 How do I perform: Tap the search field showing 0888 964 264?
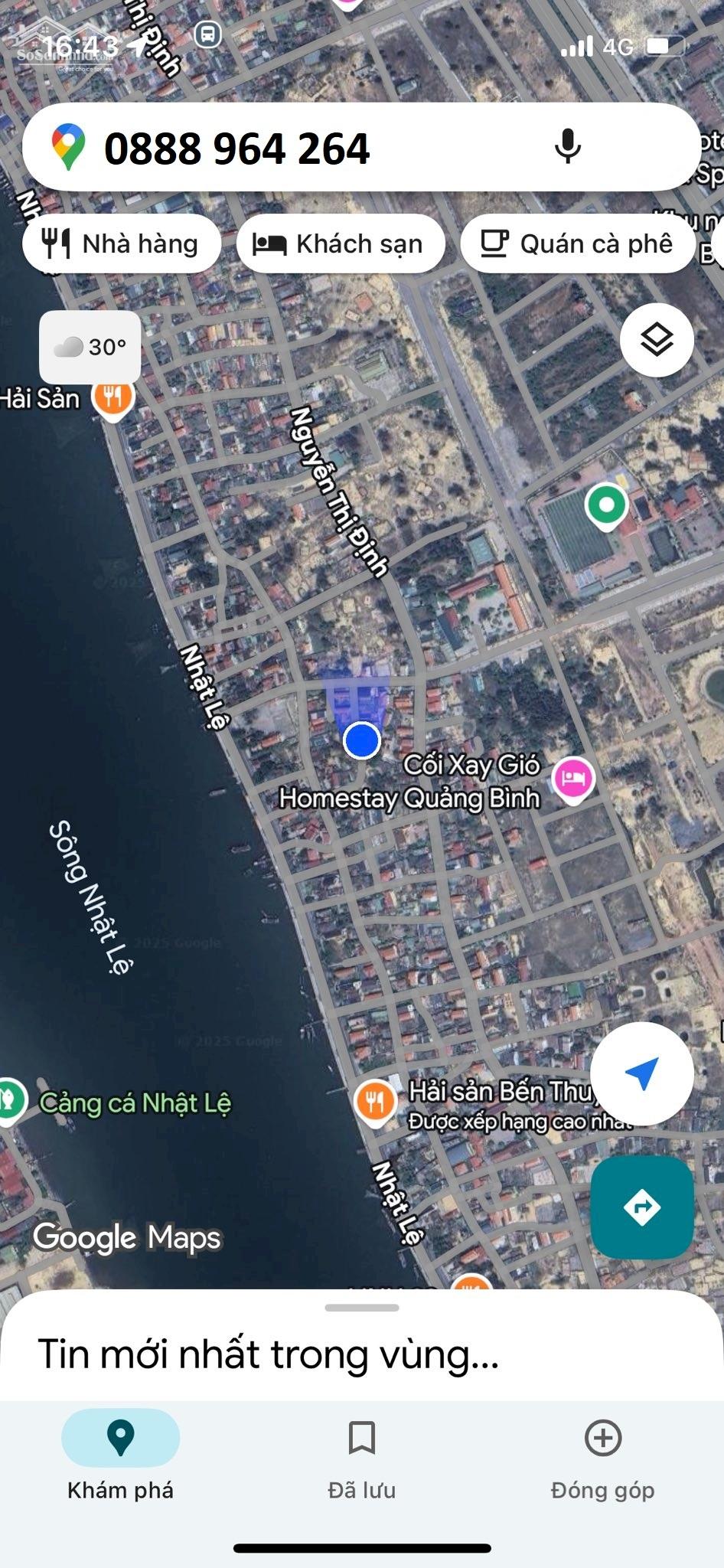(x=306, y=148)
